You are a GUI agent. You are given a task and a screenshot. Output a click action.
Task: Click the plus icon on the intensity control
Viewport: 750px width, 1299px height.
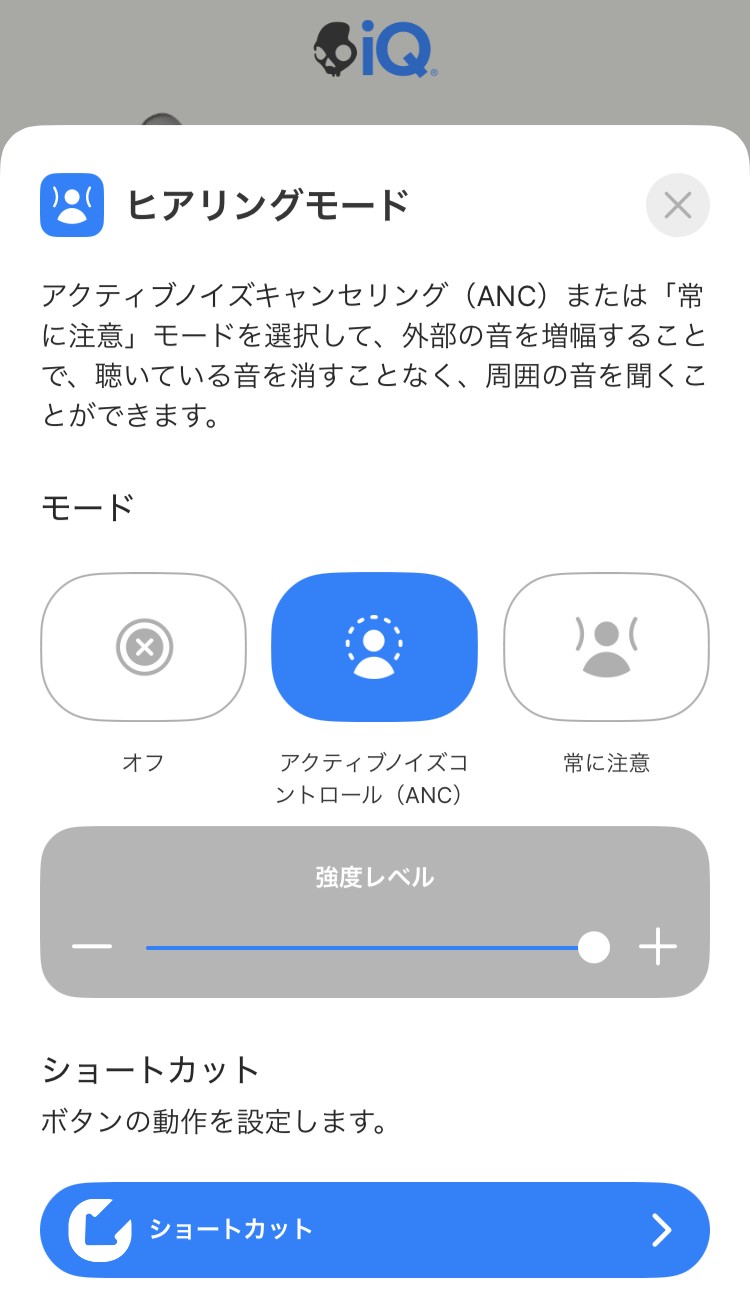pos(657,946)
